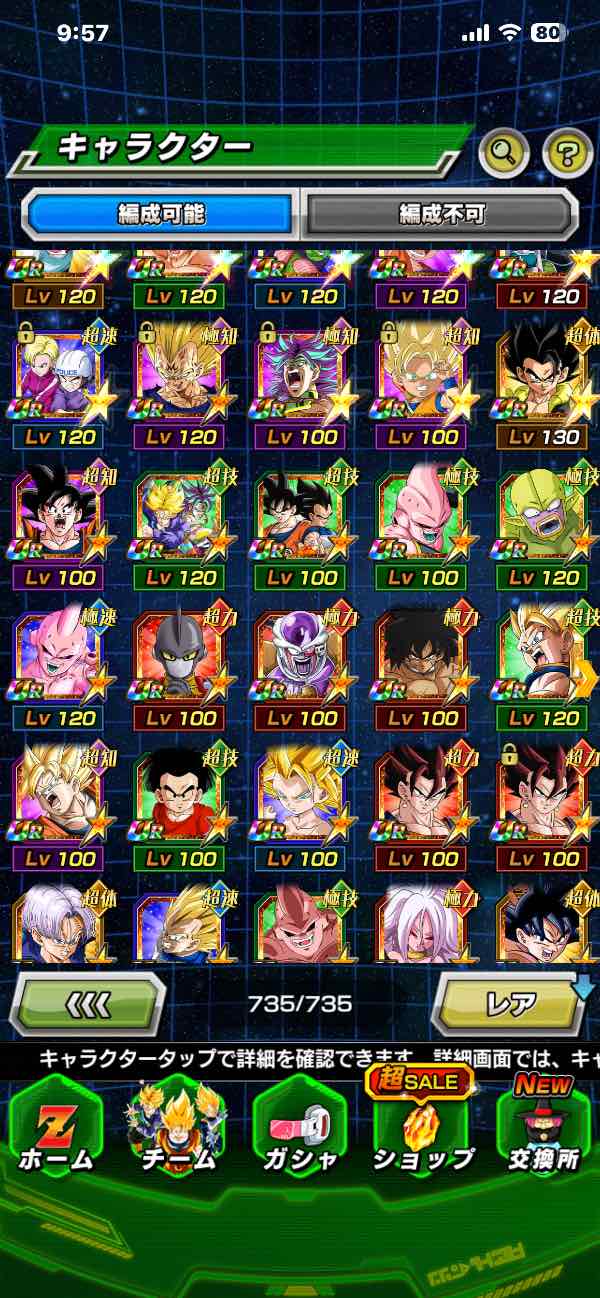The height and width of the screenshot is (1298, 600).
Task: Open the character search magnifier
Action: [504, 152]
